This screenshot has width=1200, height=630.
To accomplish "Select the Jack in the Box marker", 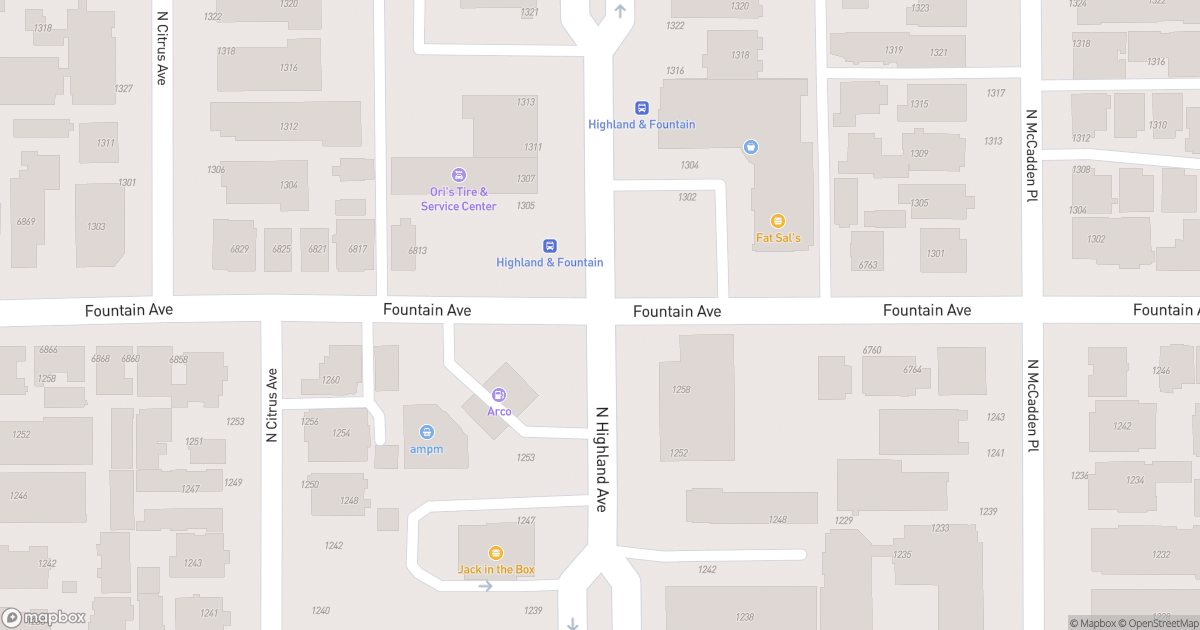I will [x=495, y=553].
